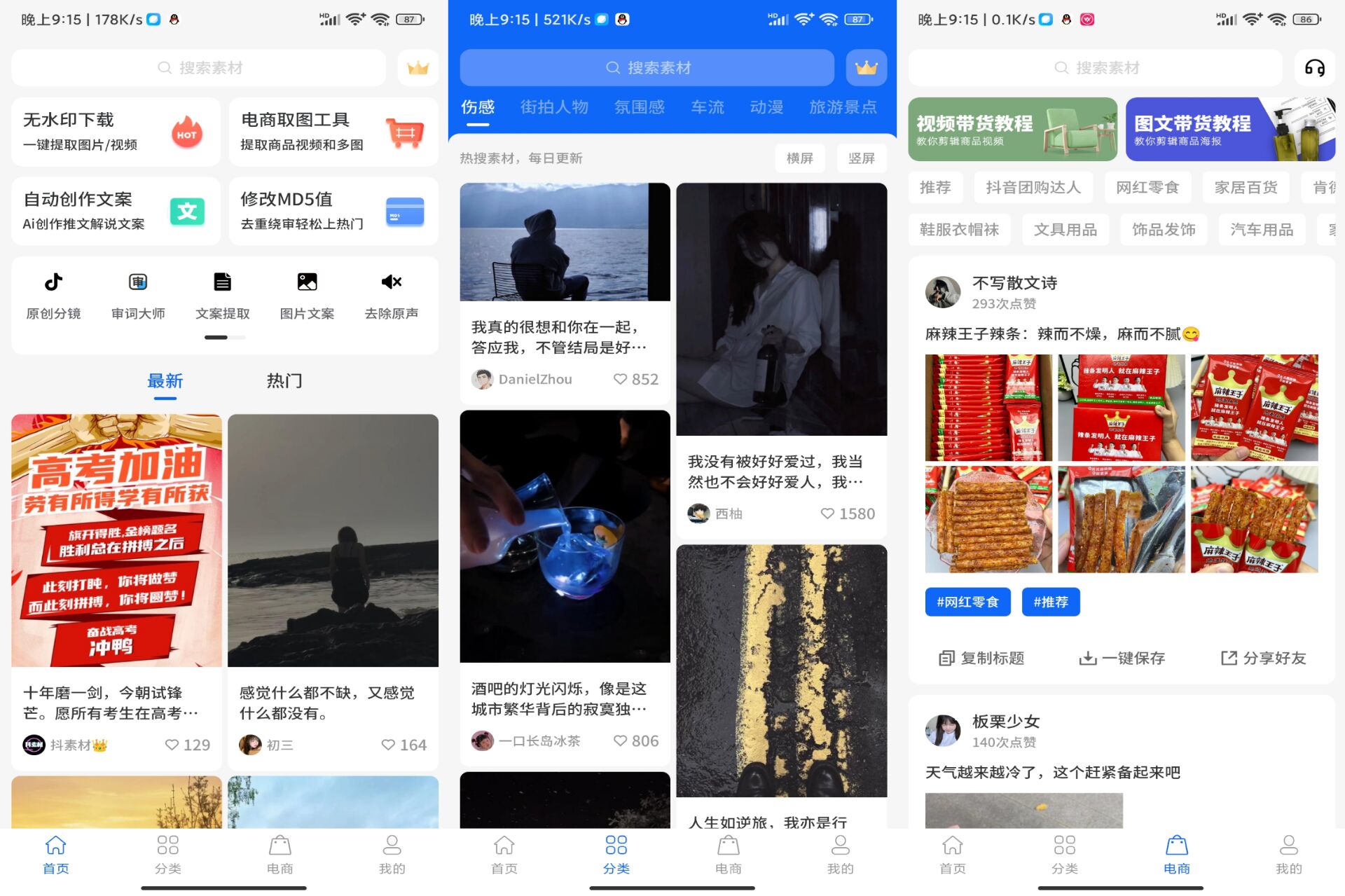The height and width of the screenshot is (896, 1345).
Task: Open the 修改MD5值 tool
Action: point(333,211)
